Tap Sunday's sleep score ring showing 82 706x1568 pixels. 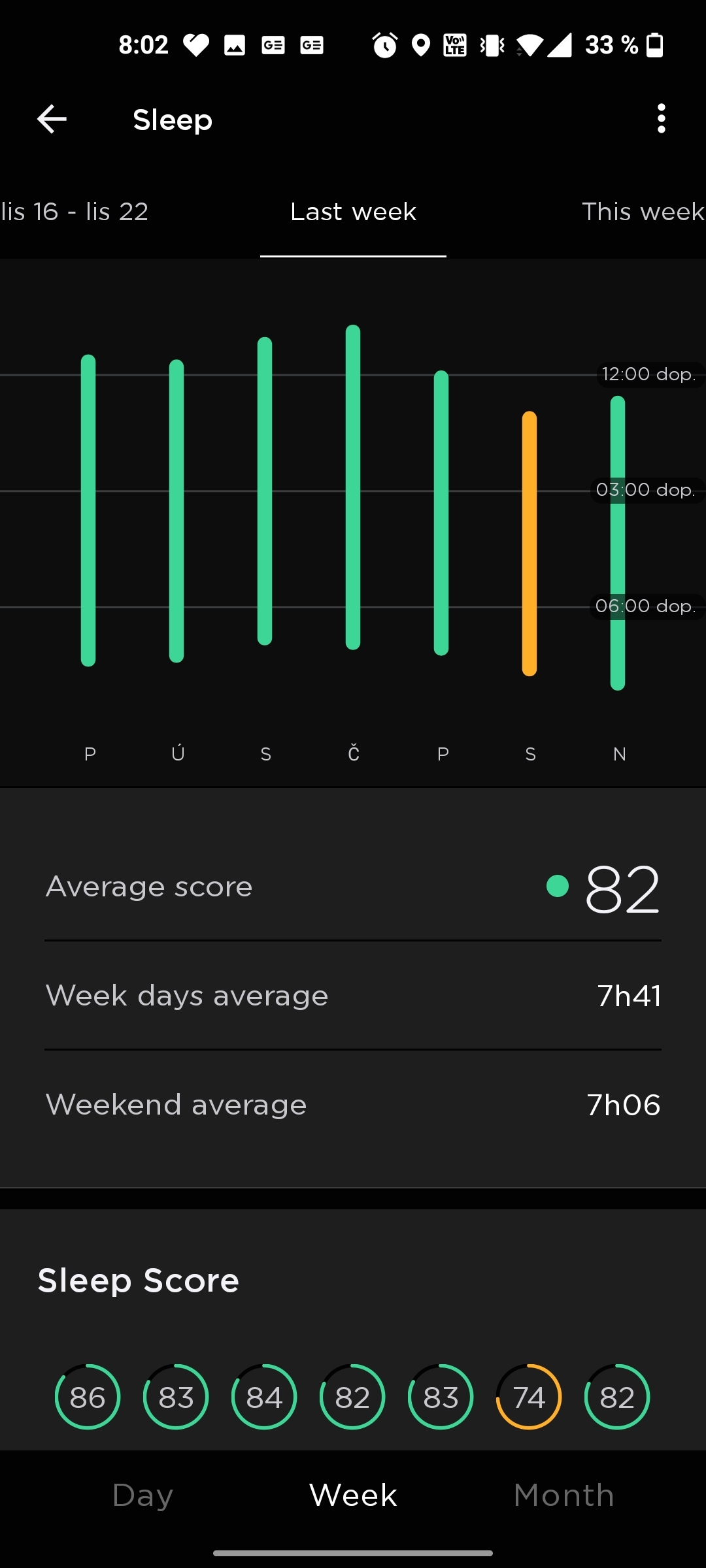[616, 1396]
